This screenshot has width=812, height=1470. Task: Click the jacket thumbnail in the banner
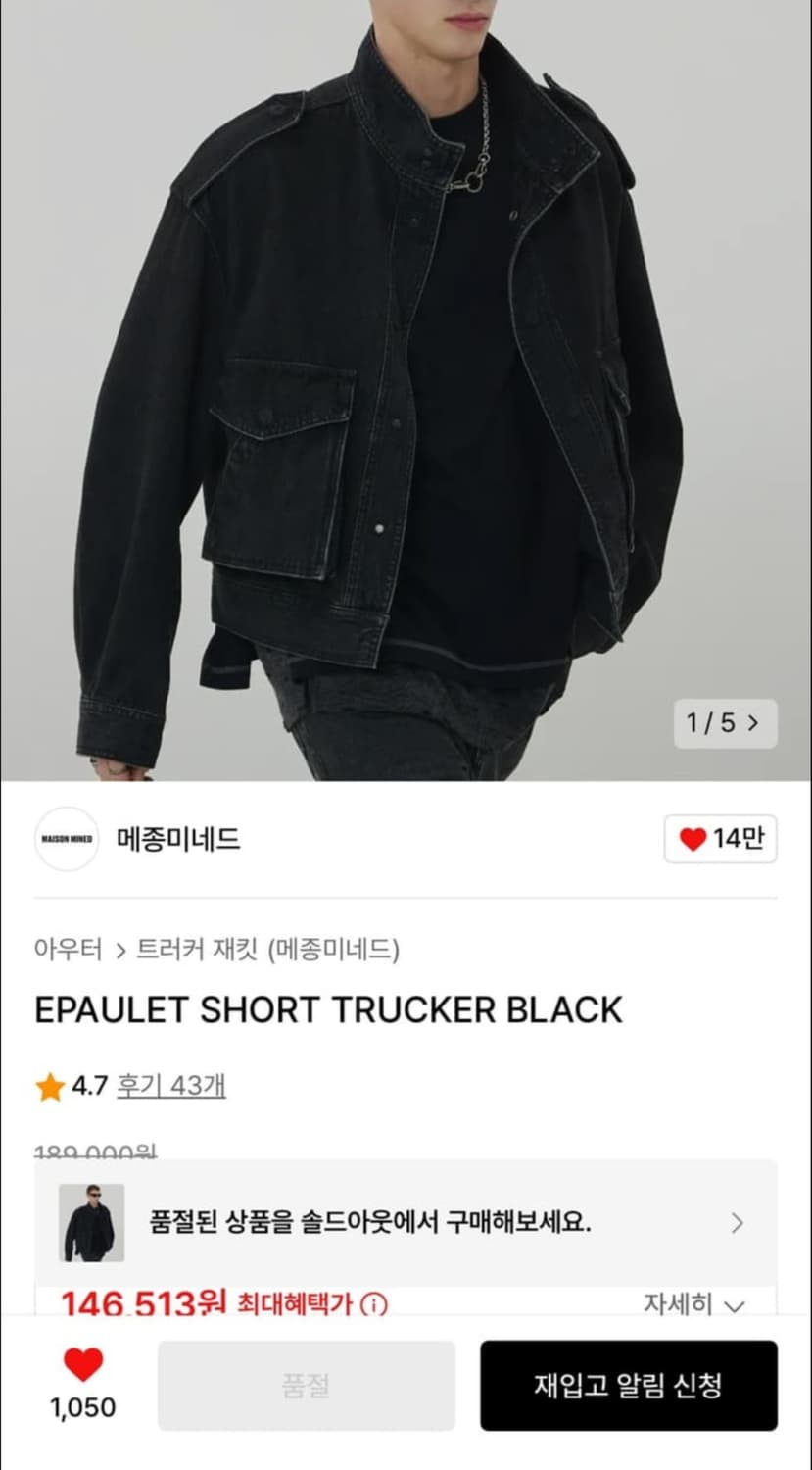93,1223
